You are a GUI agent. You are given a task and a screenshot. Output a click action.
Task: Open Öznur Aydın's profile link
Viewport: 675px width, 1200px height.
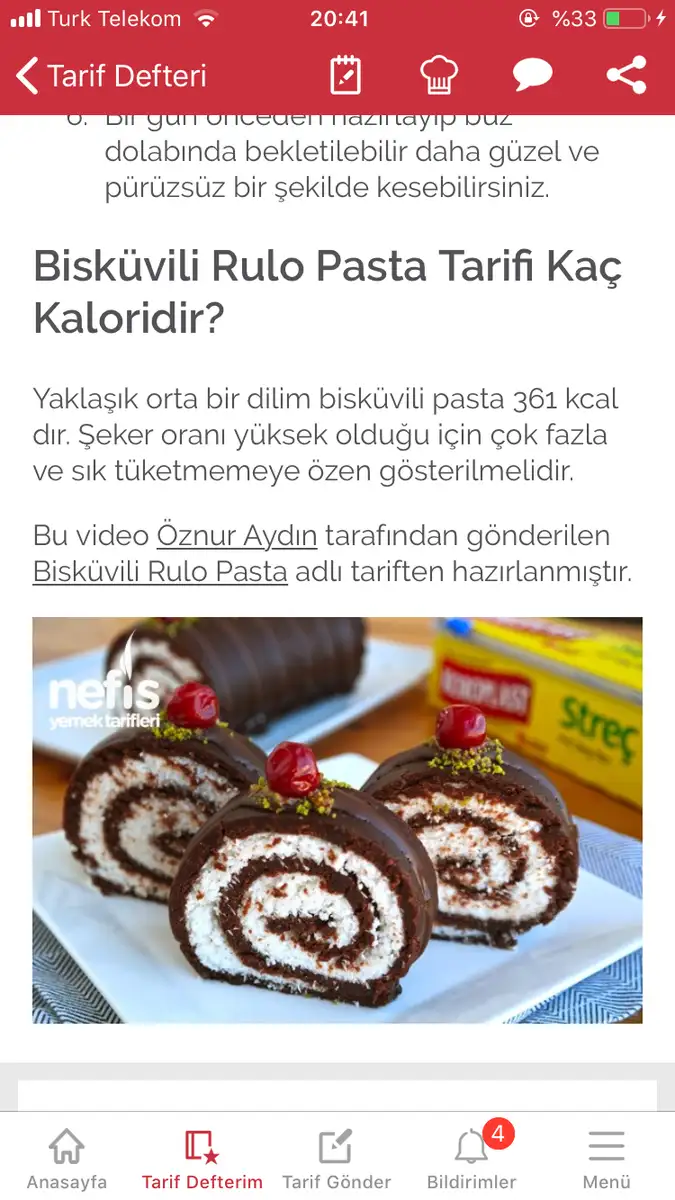click(x=237, y=536)
